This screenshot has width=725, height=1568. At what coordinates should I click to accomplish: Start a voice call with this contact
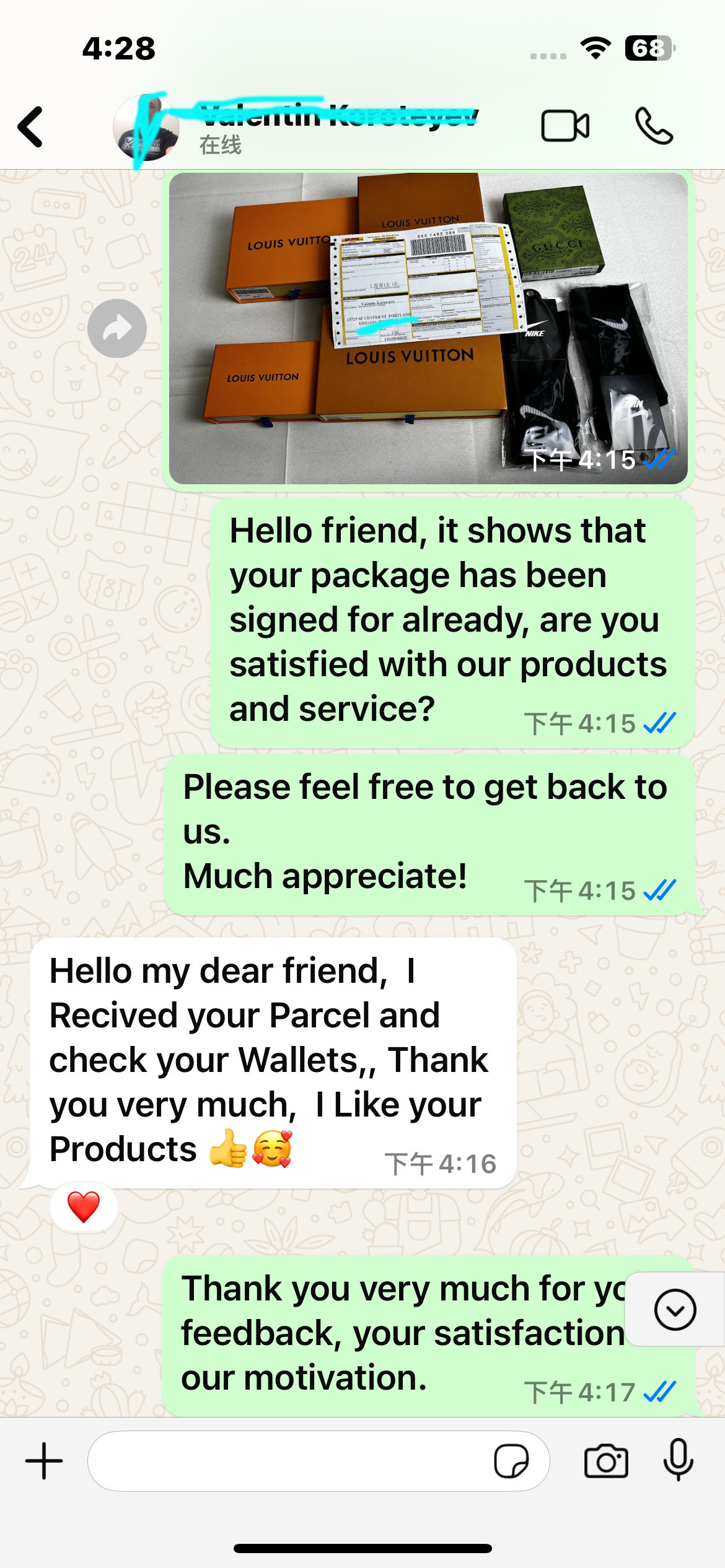pyautogui.click(x=654, y=126)
